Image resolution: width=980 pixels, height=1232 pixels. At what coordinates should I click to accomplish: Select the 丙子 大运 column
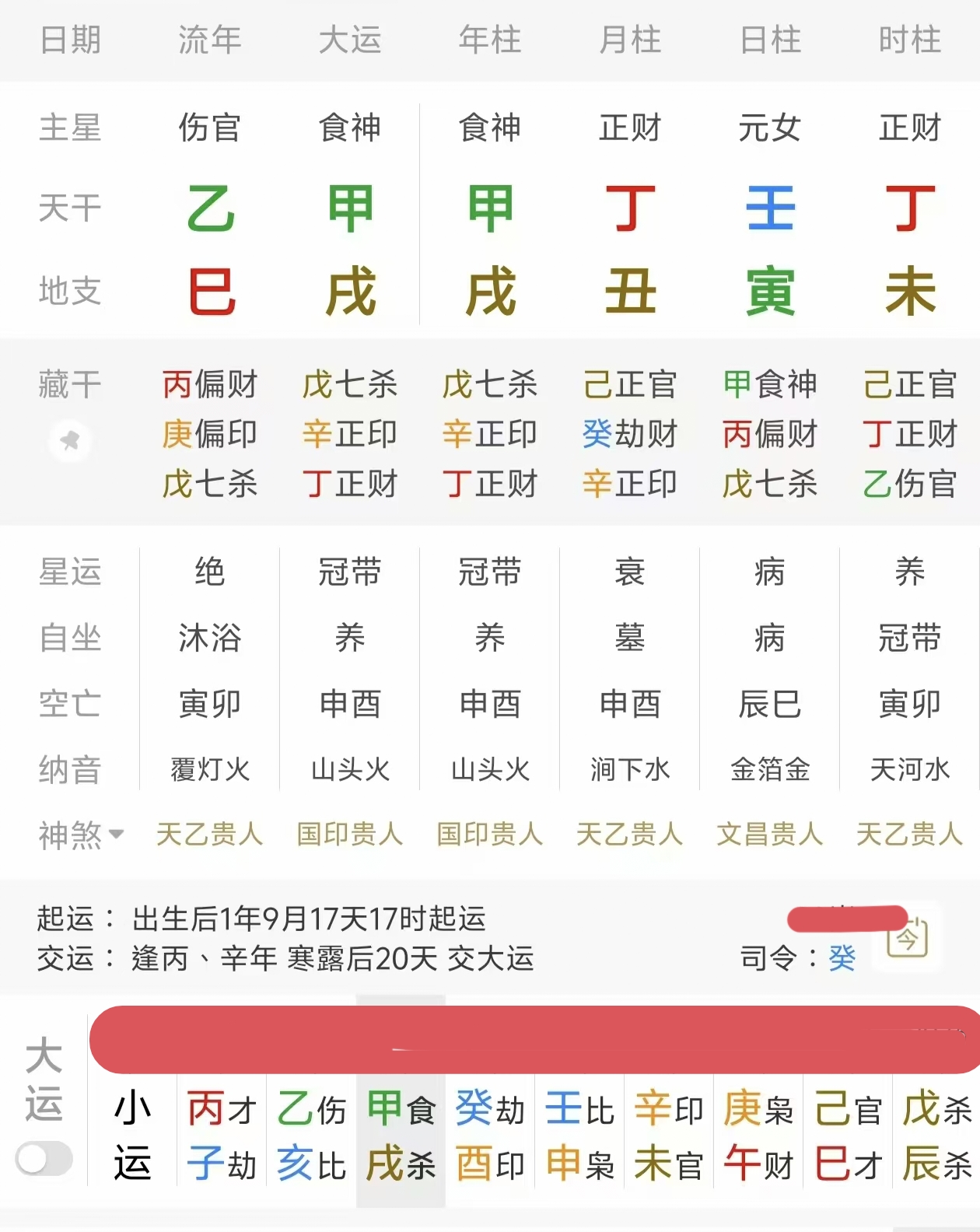pyautogui.click(x=222, y=1136)
